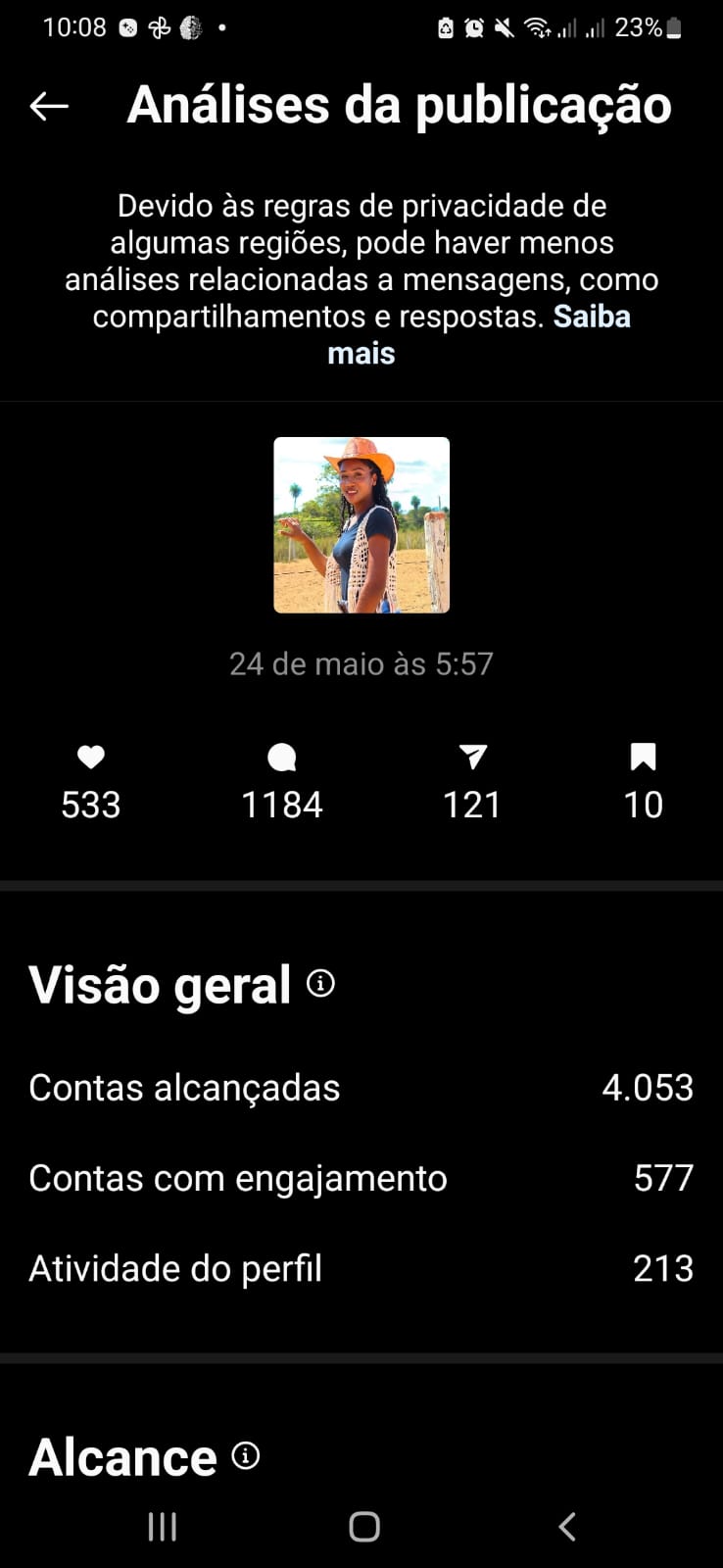723x1568 pixels.
Task: Open the post photo thumbnail
Action: [361, 525]
